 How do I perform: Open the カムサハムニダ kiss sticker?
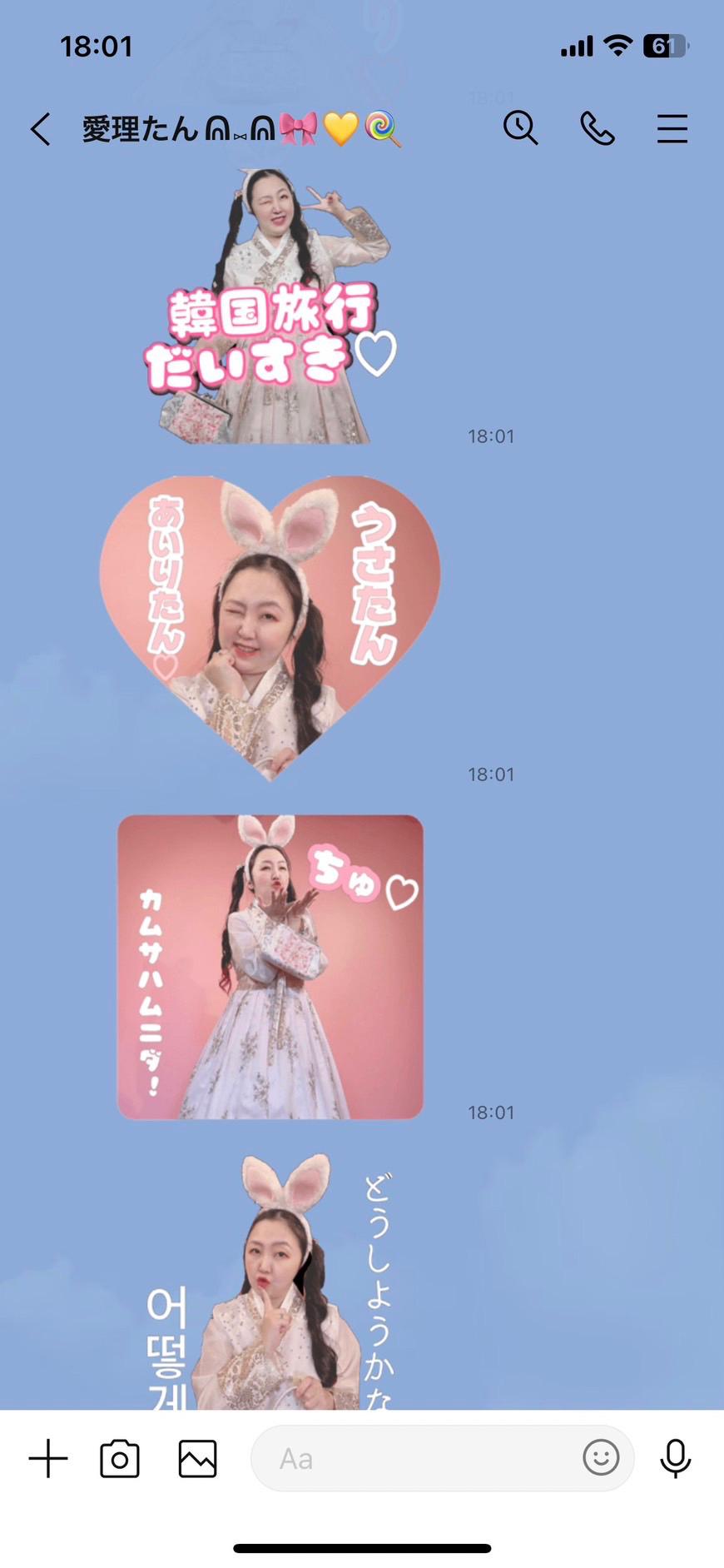[x=270, y=966]
